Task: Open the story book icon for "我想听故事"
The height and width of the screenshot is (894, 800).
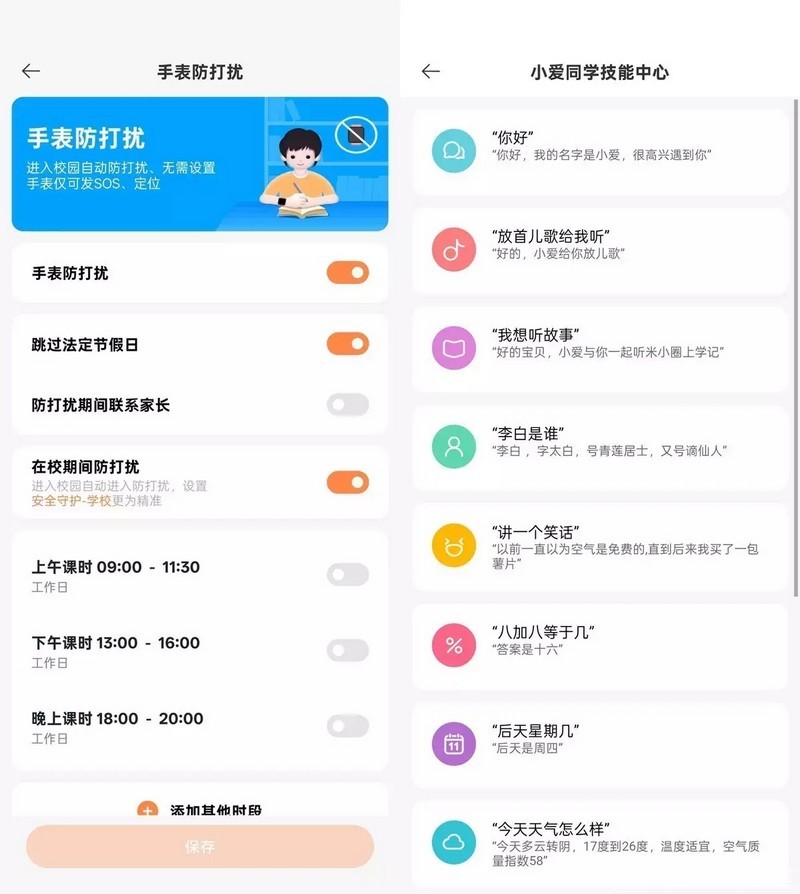Action: [x=454, y=347]
